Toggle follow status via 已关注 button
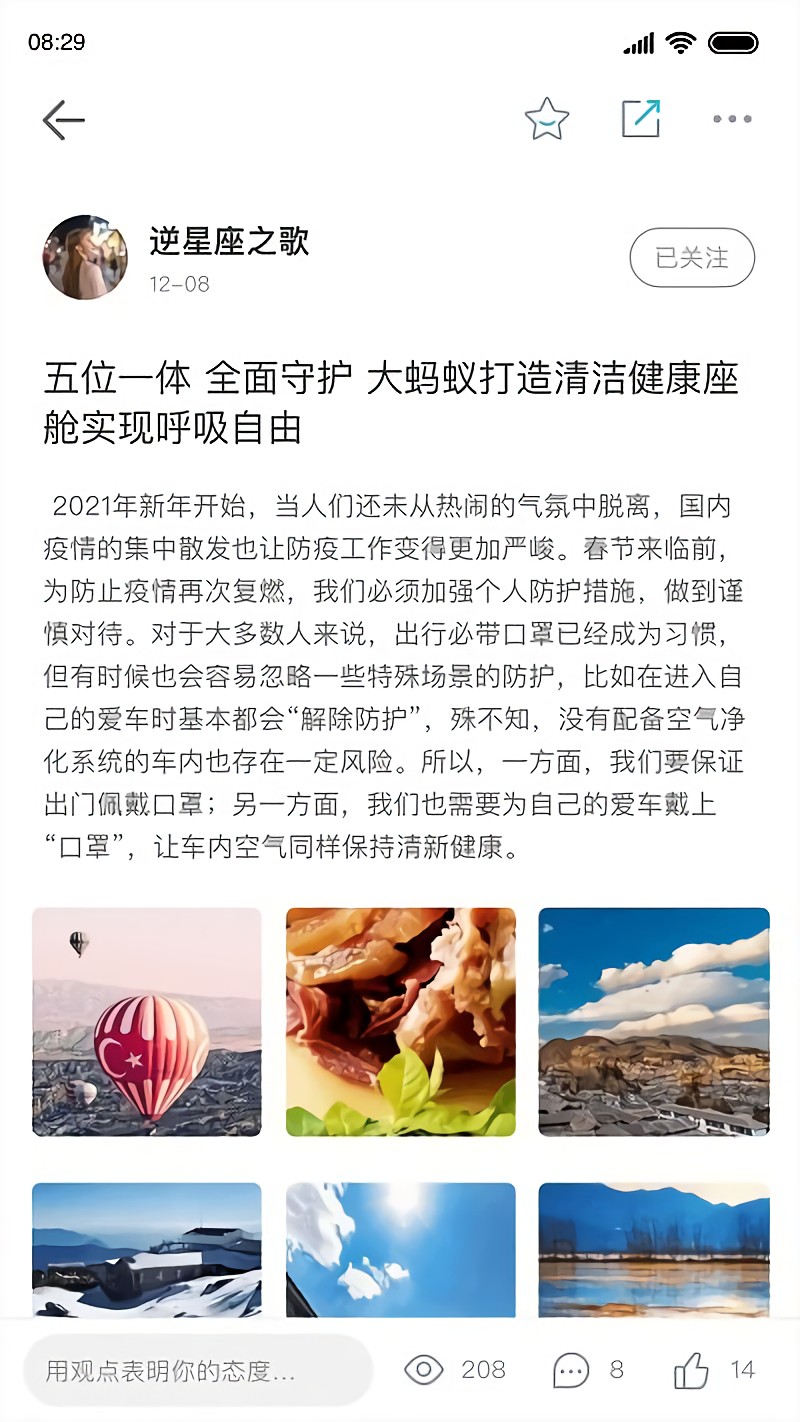 coord(691,257)
